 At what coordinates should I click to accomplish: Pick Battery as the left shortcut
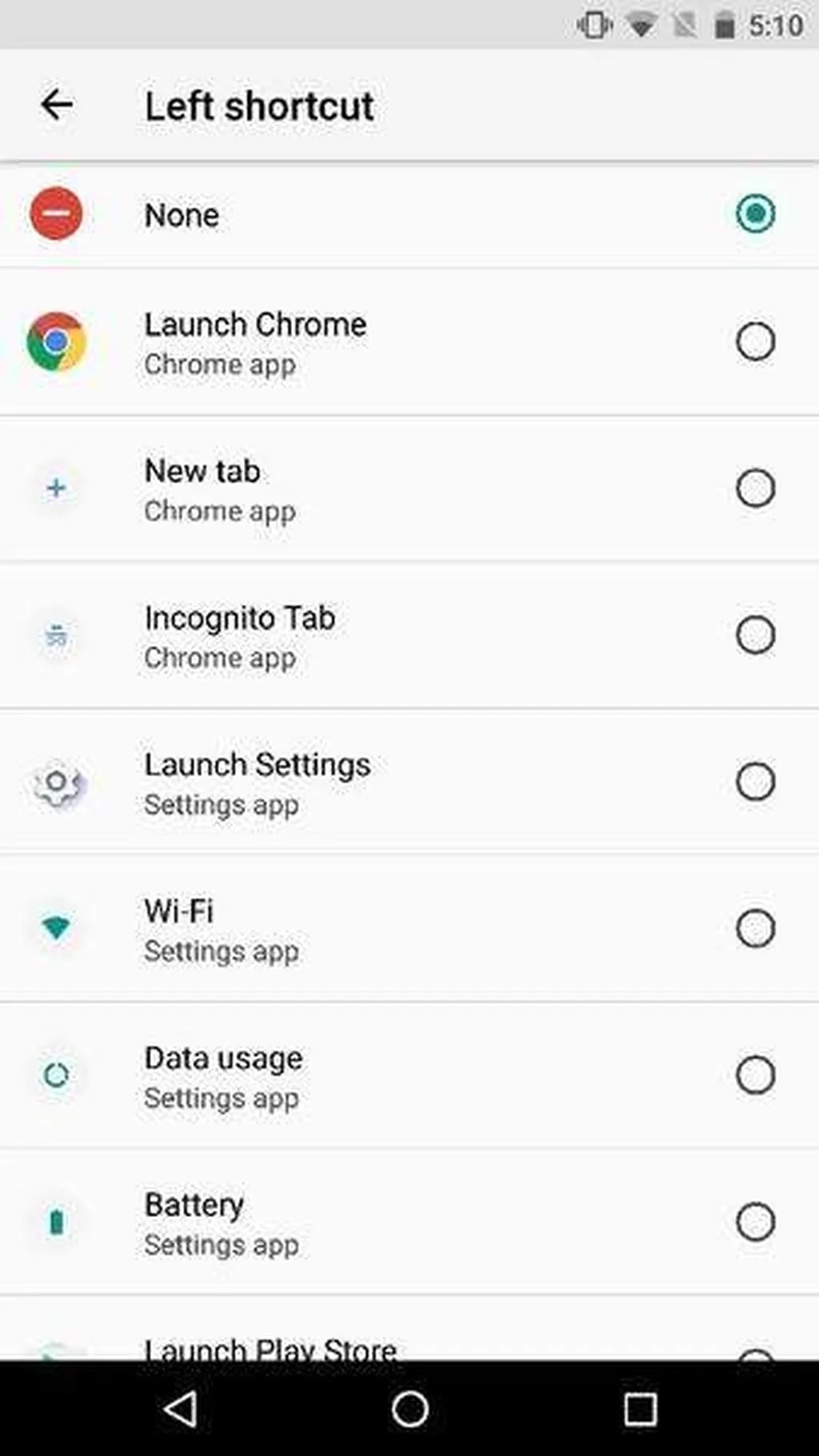click(754, 1223)
